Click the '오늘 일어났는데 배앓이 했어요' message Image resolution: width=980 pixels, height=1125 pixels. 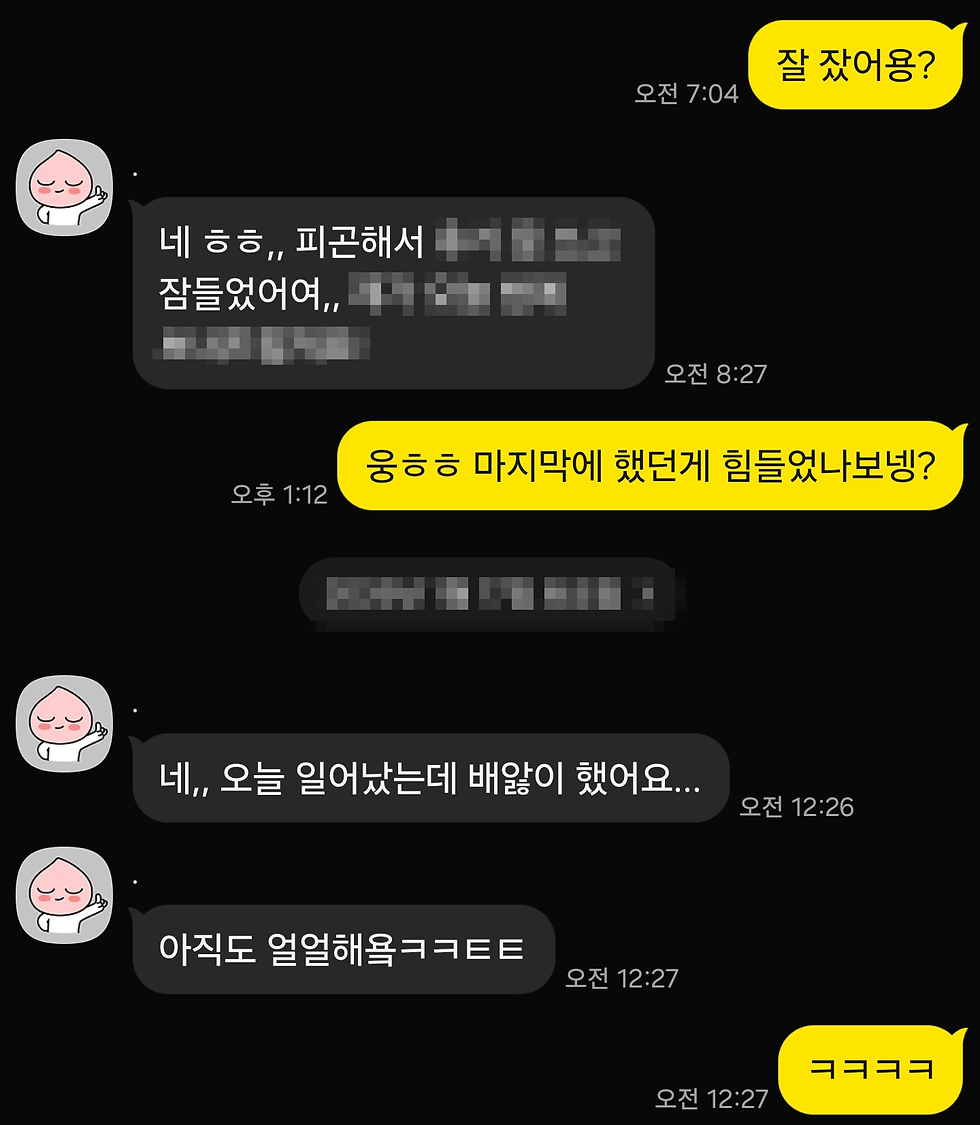coord(430,780)
